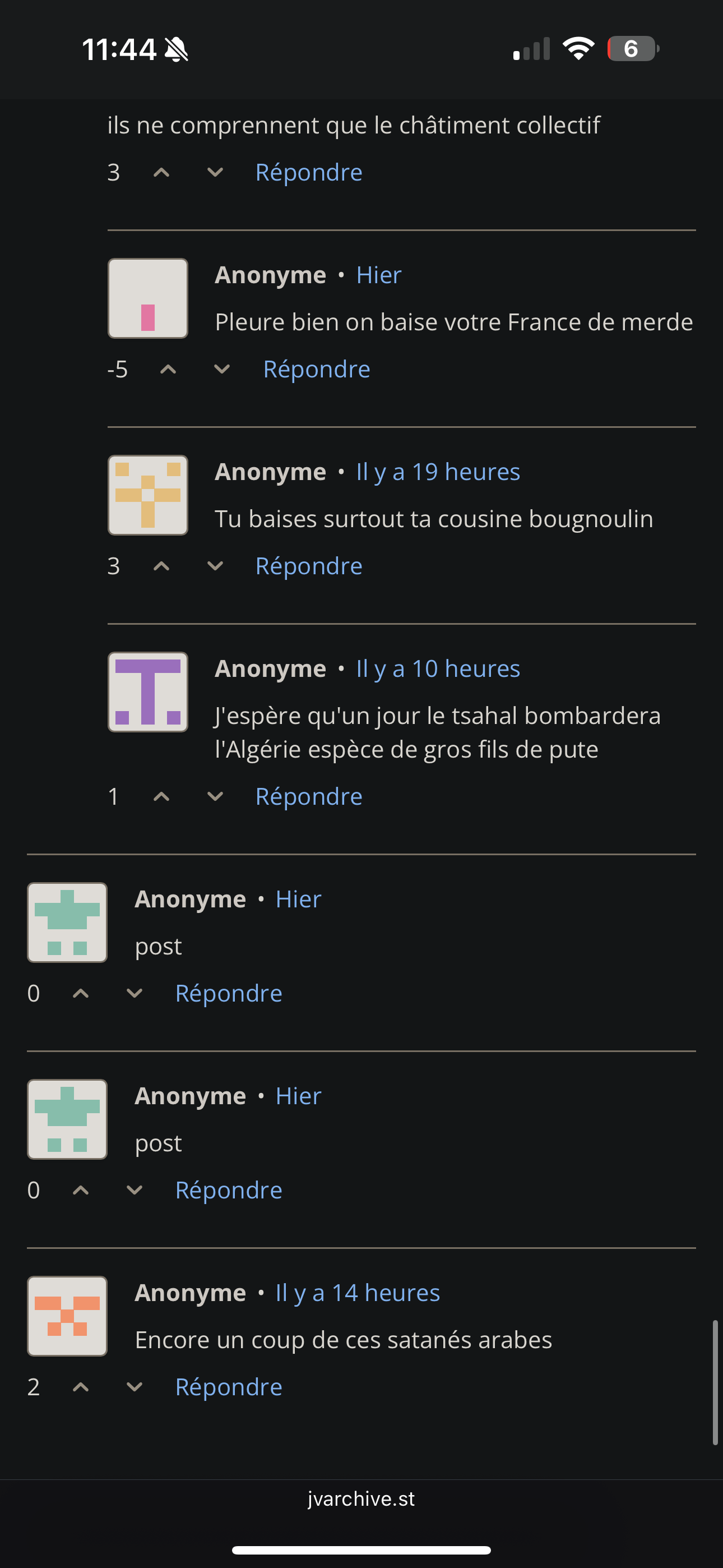Reply to the 'satanés arabes' comment
723x1568 pixels.
coord(228,1387)
